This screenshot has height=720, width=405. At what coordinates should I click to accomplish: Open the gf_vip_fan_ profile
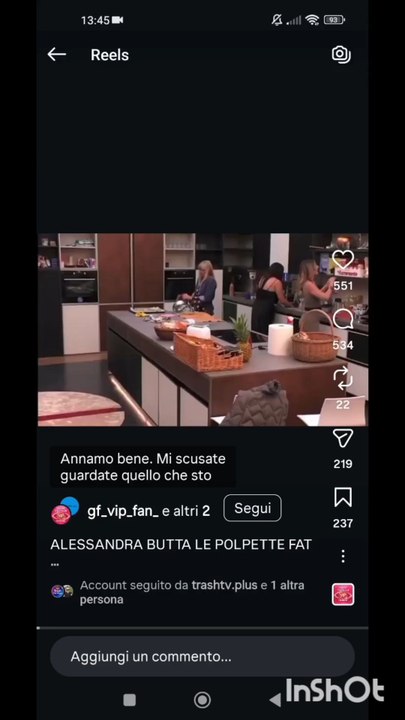coord(123,511)
